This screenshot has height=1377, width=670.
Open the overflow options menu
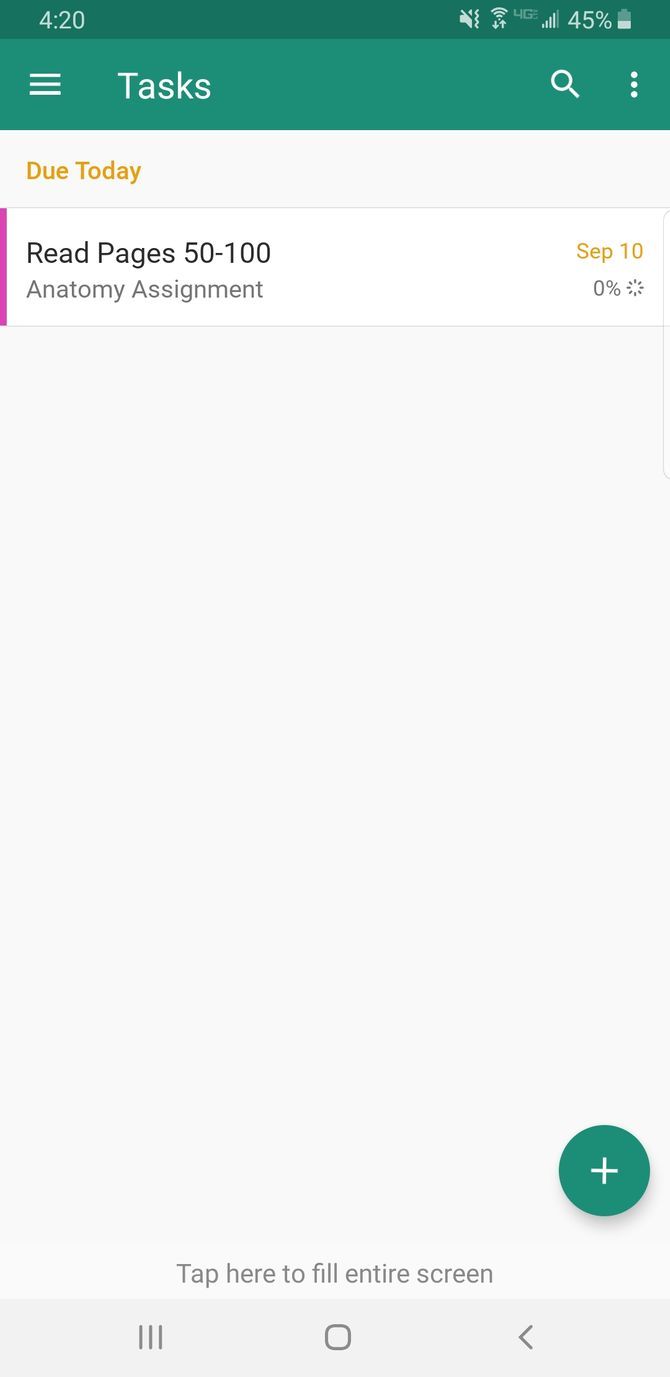(634, 85)
